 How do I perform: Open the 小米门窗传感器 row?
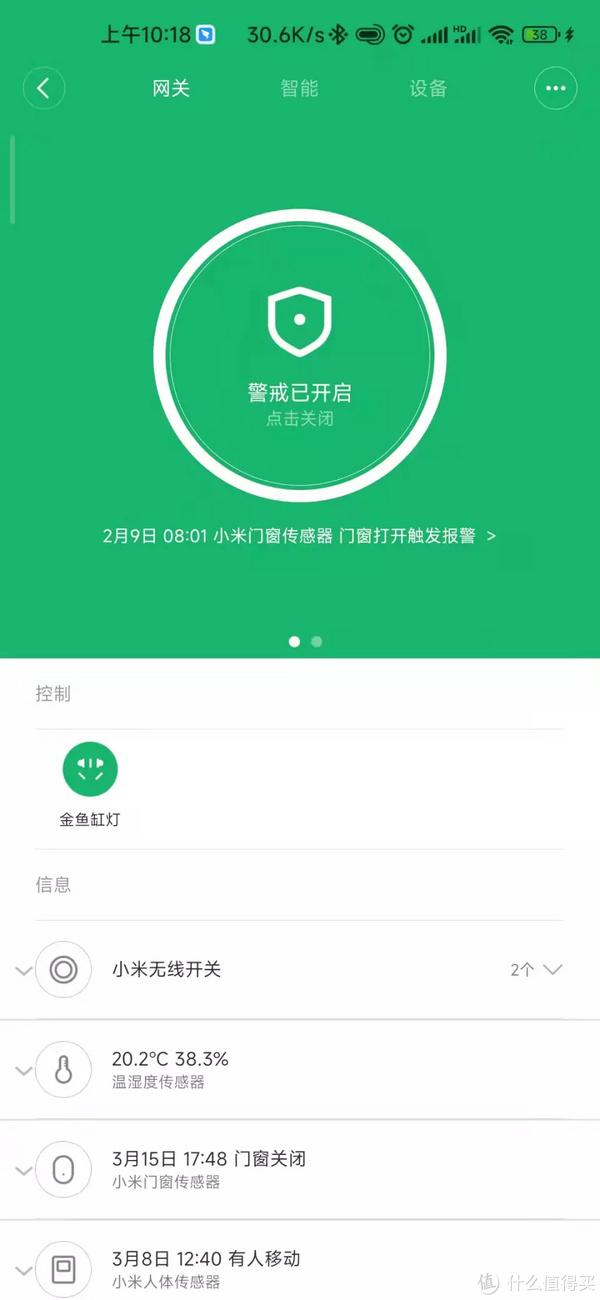pos(300,1169)
